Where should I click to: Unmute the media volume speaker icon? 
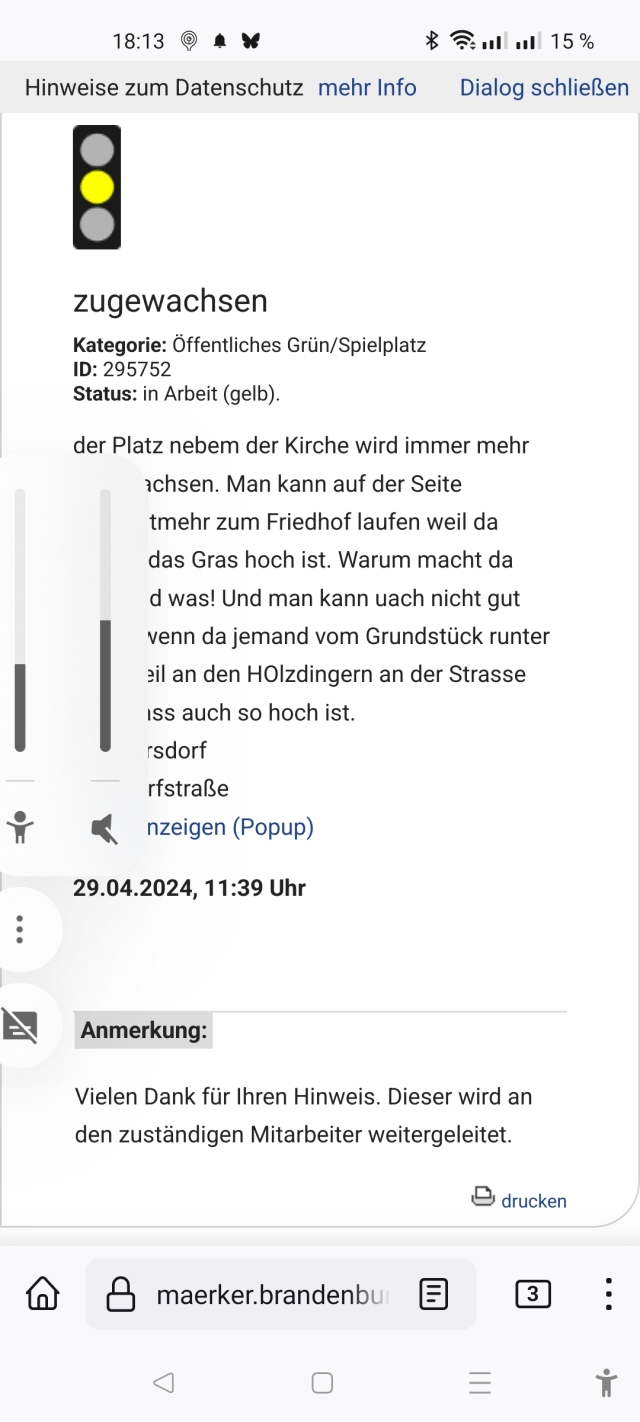[105, 828]
